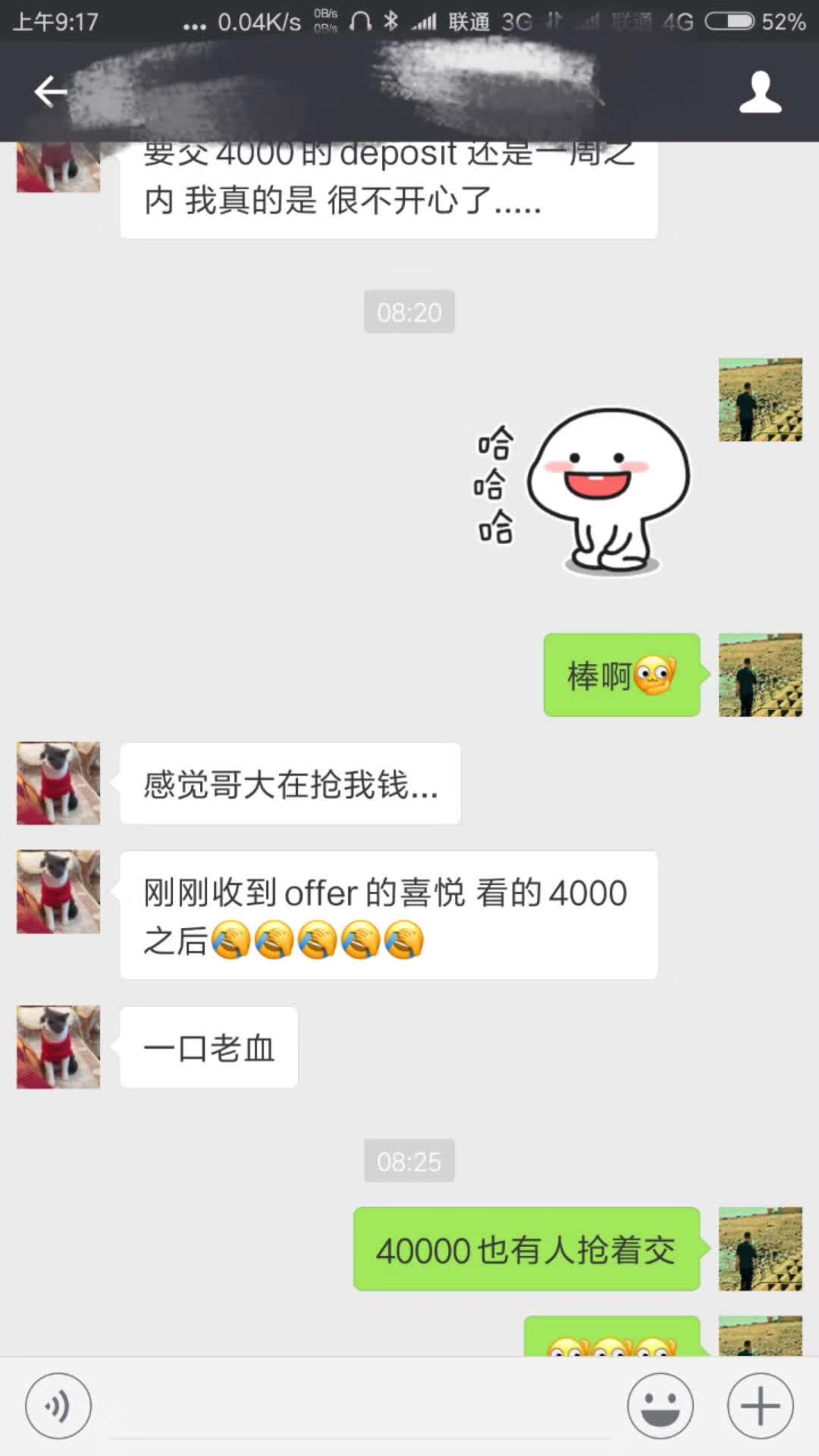
Task: Tap the cat avatar beside "一口老血"
Action: tap(58, 1046)
